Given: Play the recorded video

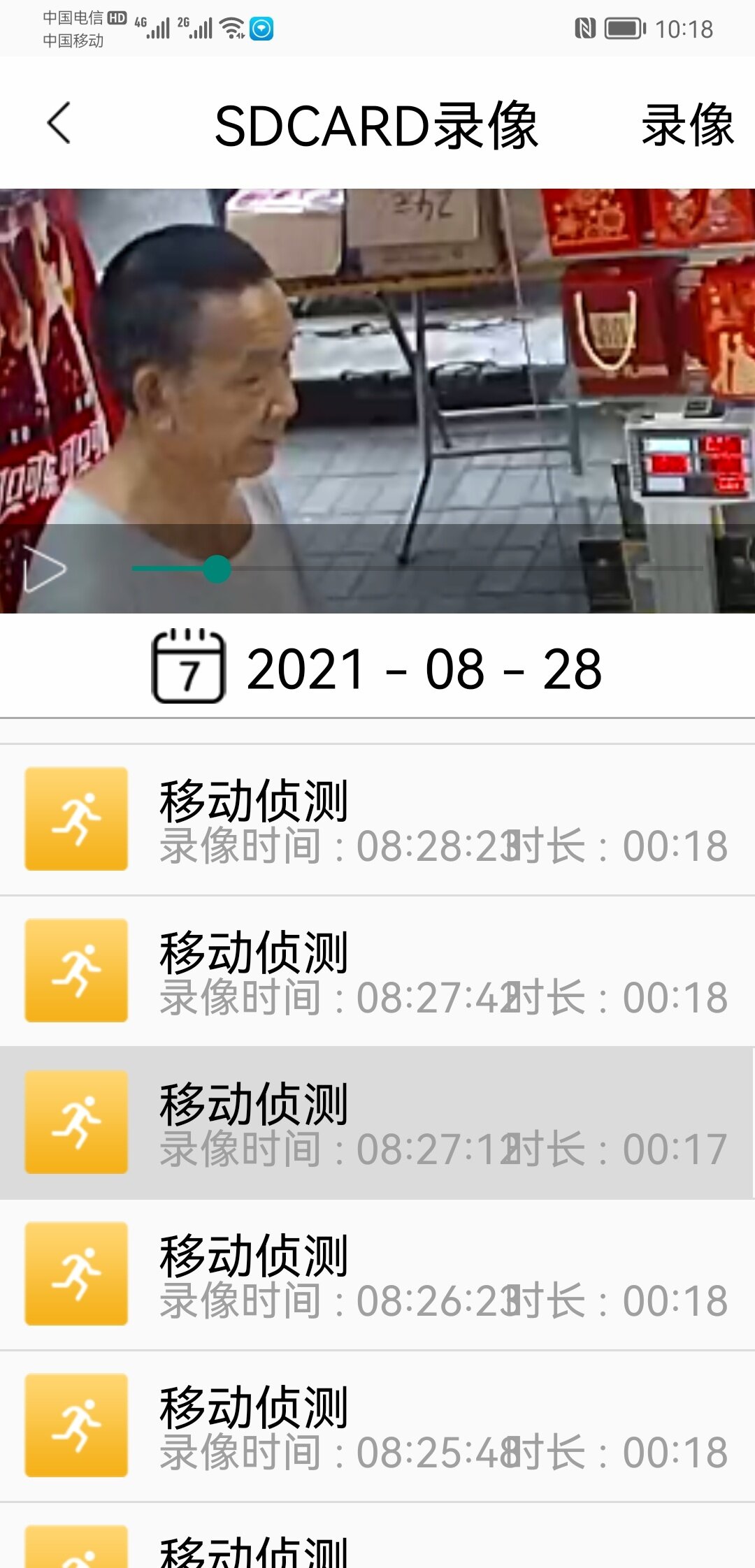Looking at the screenshot, I should [44, 569].
